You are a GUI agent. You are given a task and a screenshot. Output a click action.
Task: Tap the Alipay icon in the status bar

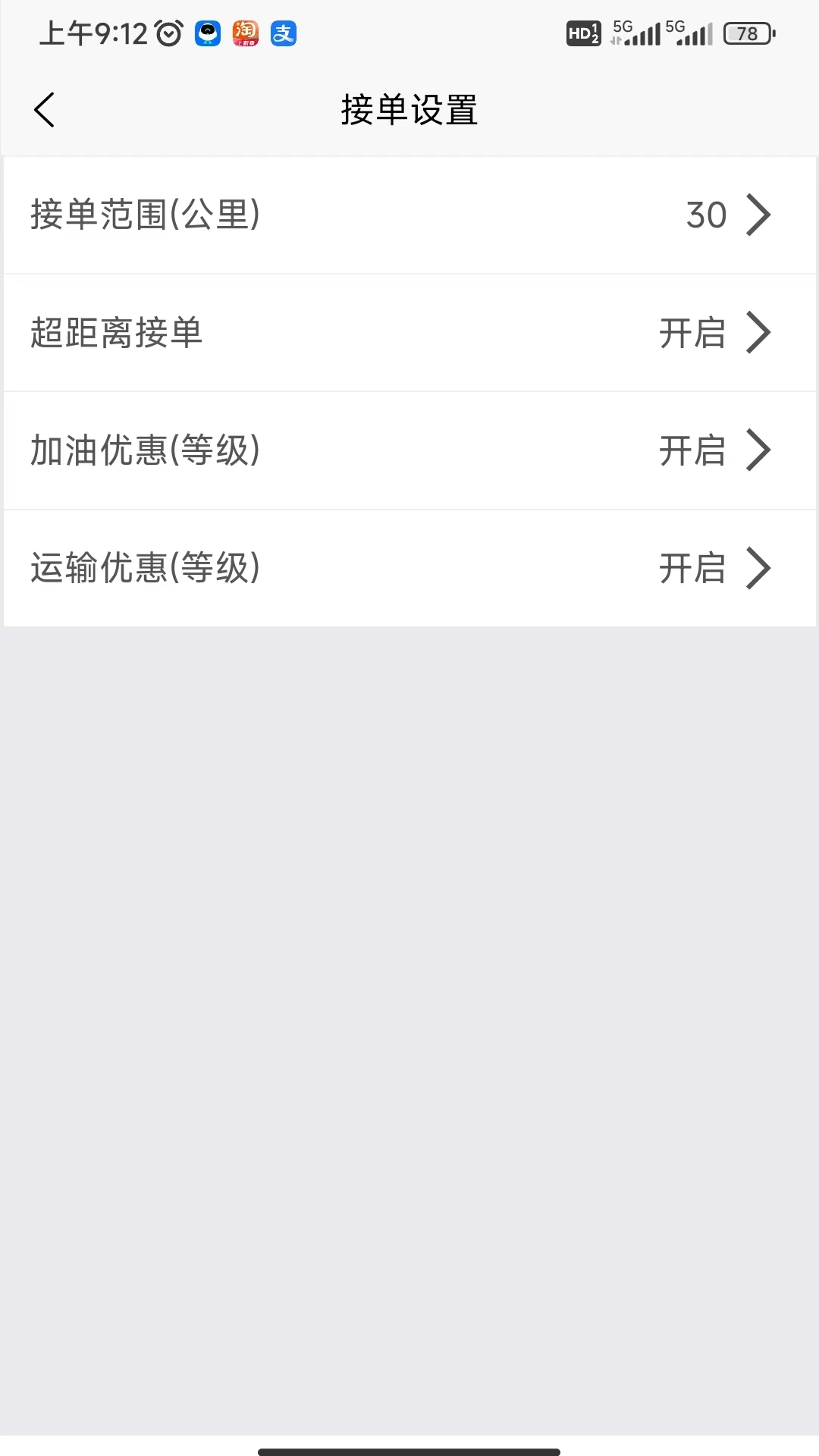coord(283,33)
